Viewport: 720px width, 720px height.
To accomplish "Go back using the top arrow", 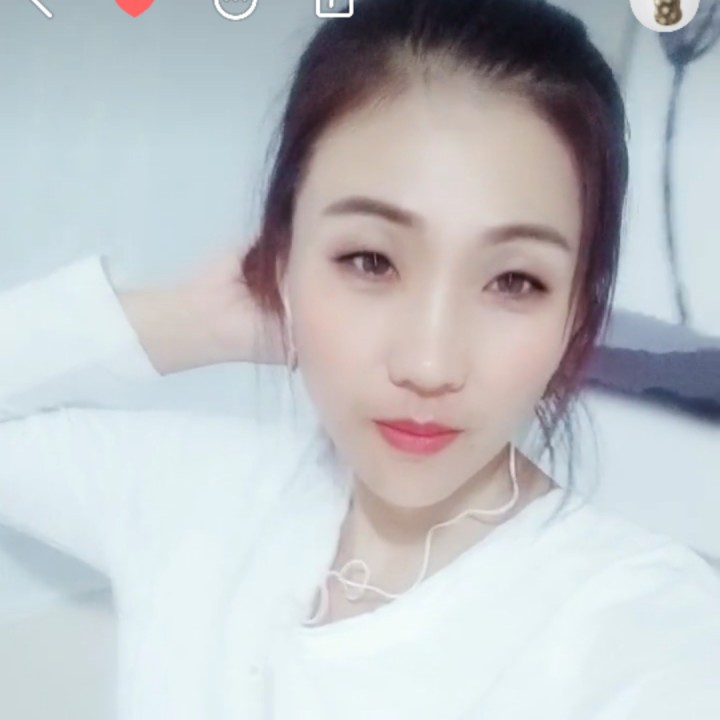I will coord(40,5).
